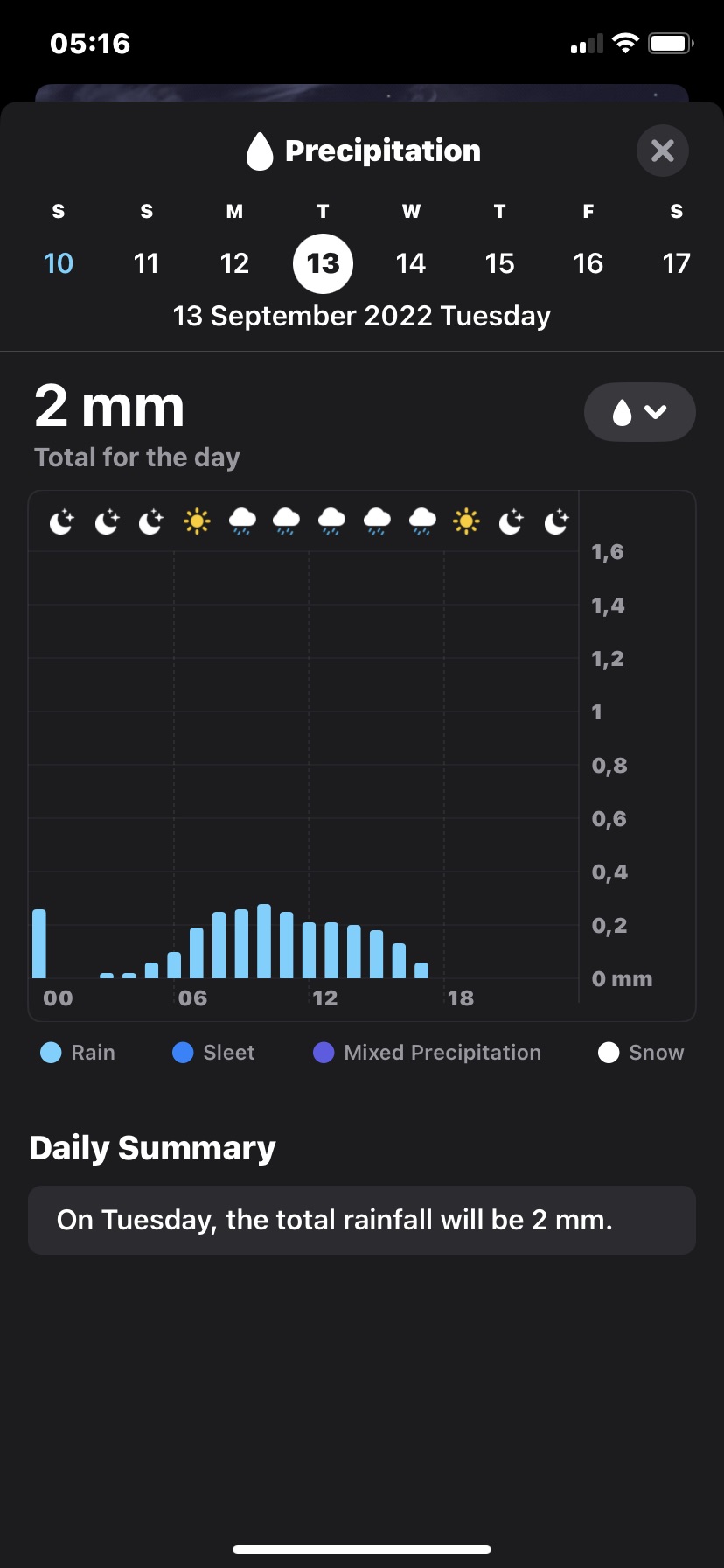Screen dimensions: 724x1568
Task: Choose Friday the 16th
Action: coord(588,263)
